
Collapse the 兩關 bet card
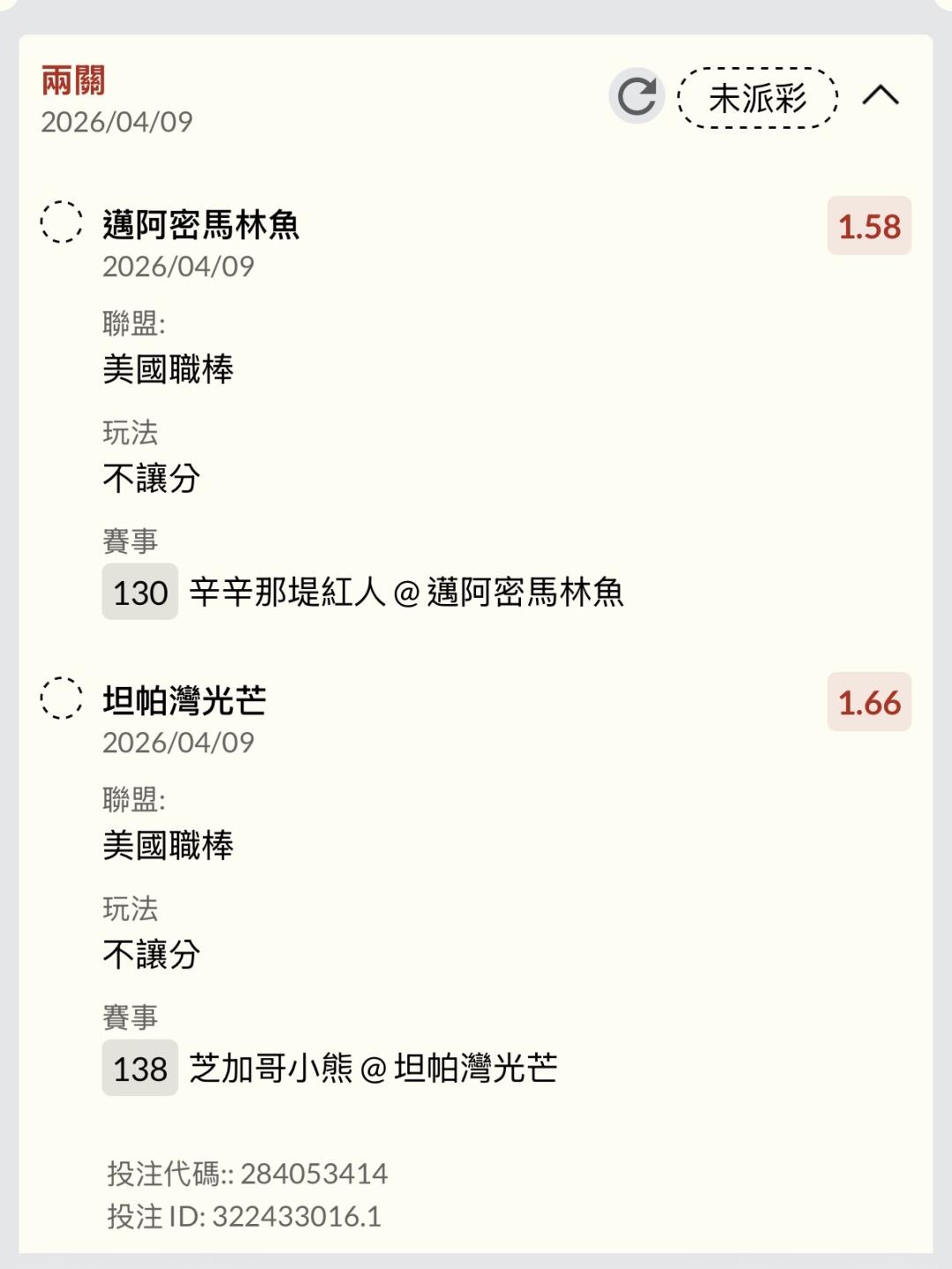(880, 95)
